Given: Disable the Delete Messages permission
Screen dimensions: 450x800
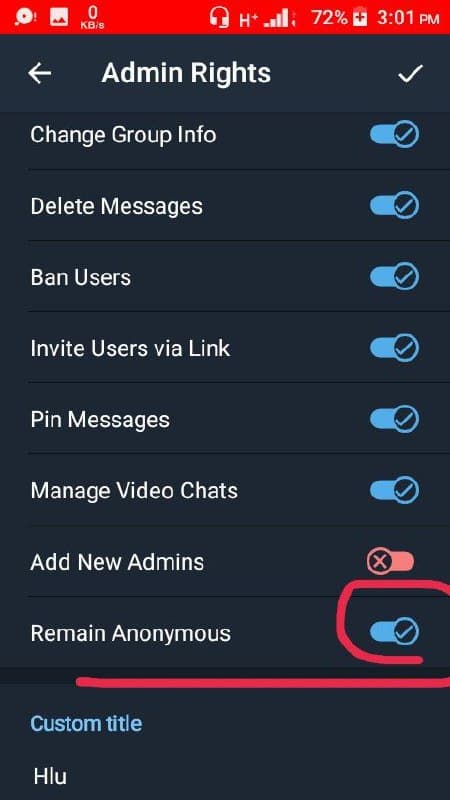Looking at the screenshot, I should click(x=394, y=206).
